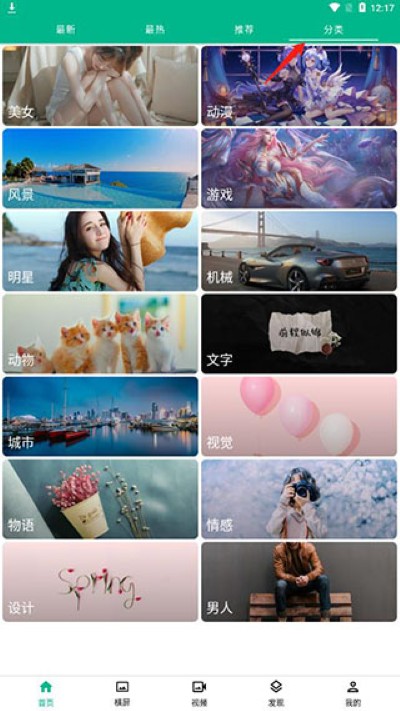Open the 视觉 category with balloons
The width and height of the screenshot is (400, 711).
tap(299, 416)
